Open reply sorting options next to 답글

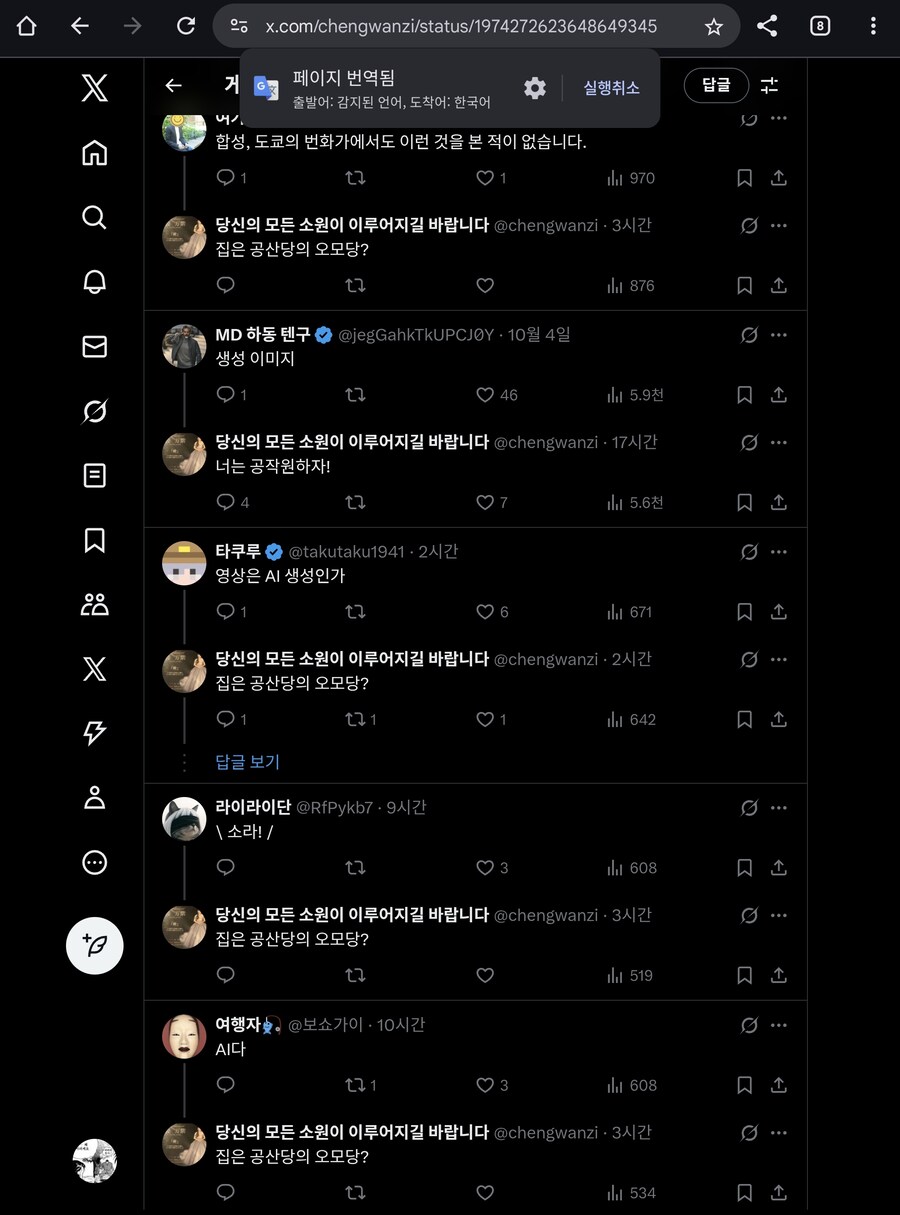click(x=769, y=86)
